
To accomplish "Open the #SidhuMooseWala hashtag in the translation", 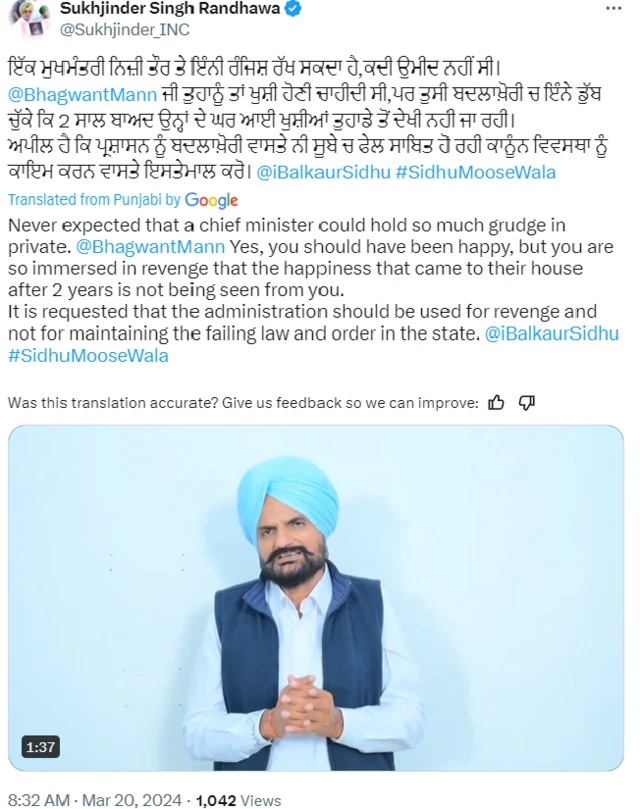I will [88, 356].
